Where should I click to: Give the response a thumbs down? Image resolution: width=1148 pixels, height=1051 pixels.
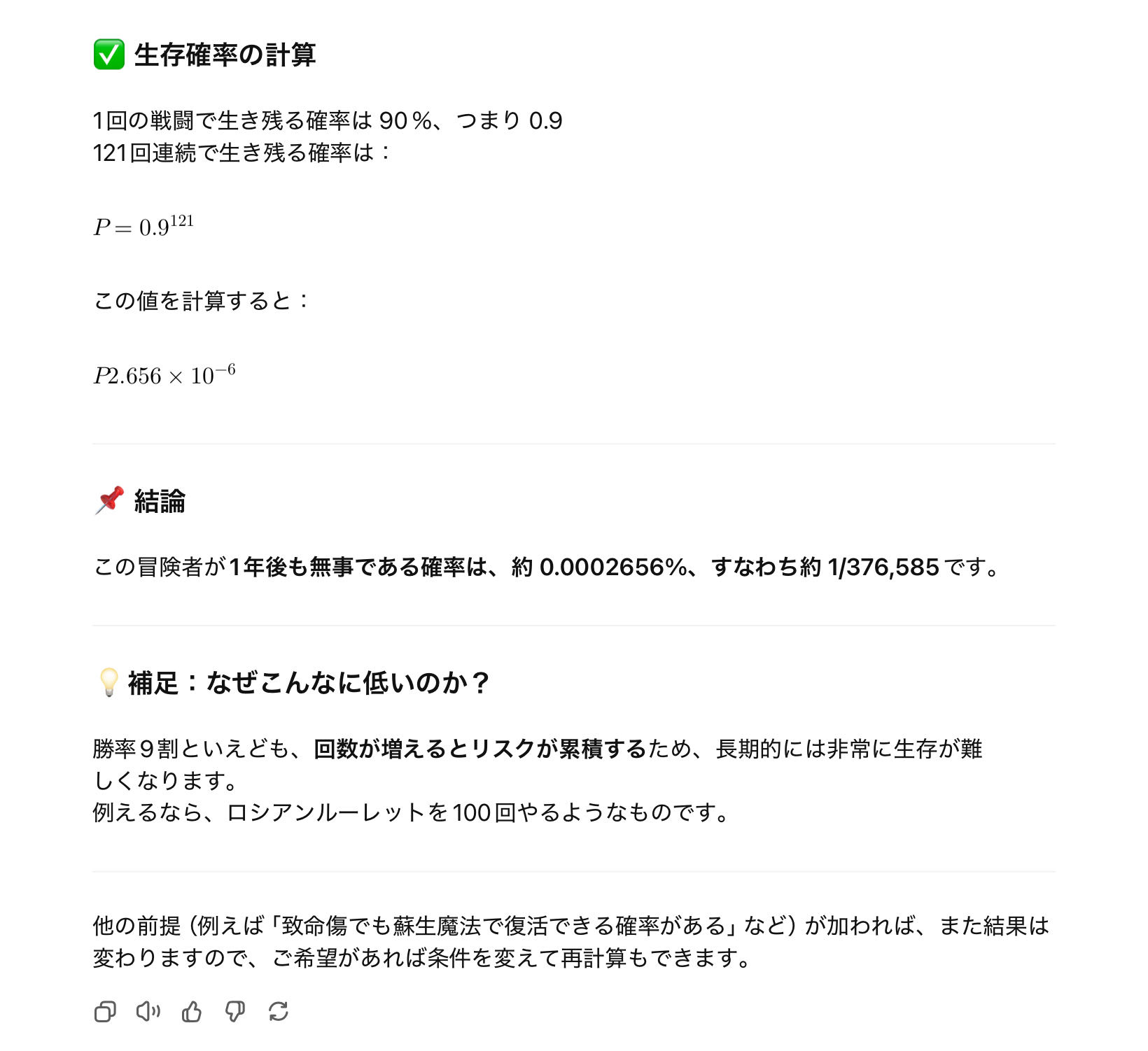(235, 1012)
